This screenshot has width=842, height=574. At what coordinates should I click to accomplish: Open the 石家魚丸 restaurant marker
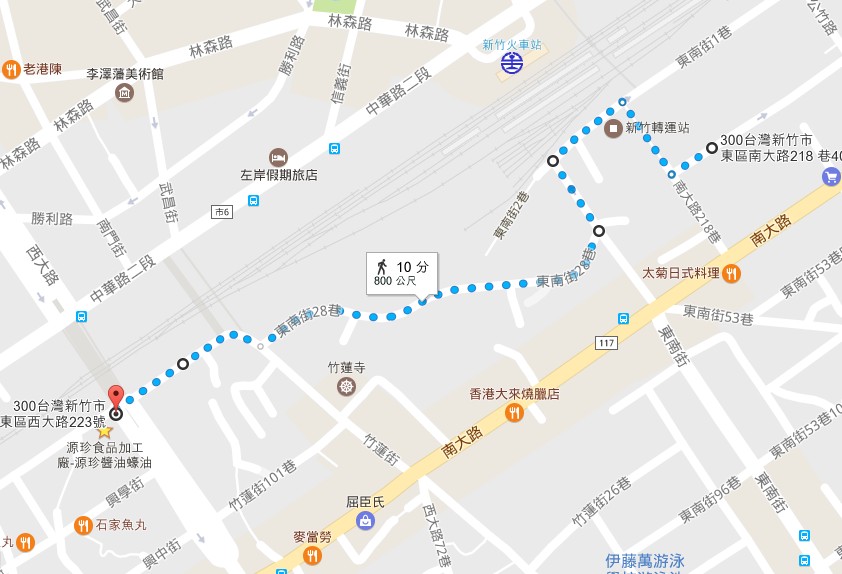pos(83,525)
